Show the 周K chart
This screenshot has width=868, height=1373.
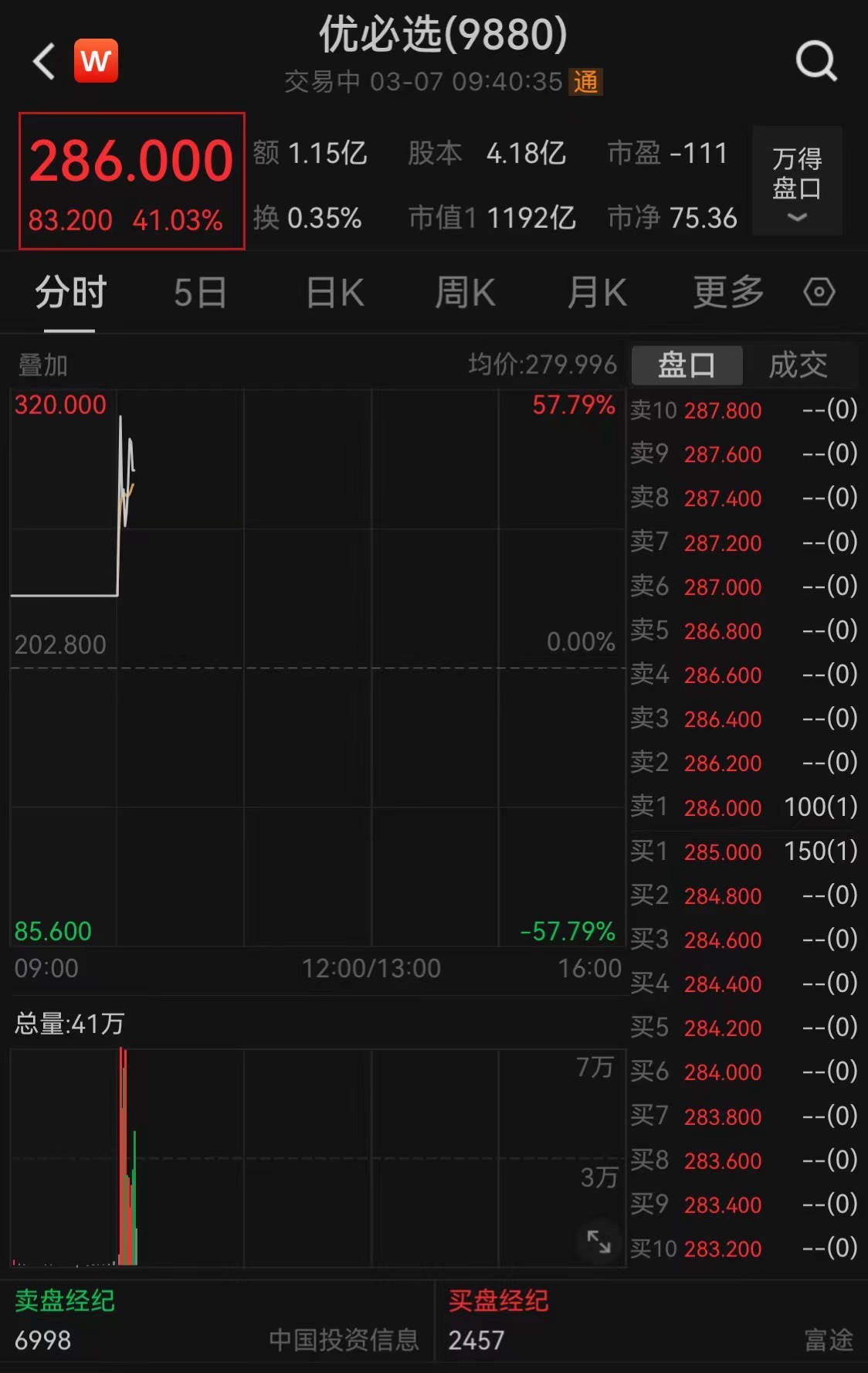pos(465,294)
